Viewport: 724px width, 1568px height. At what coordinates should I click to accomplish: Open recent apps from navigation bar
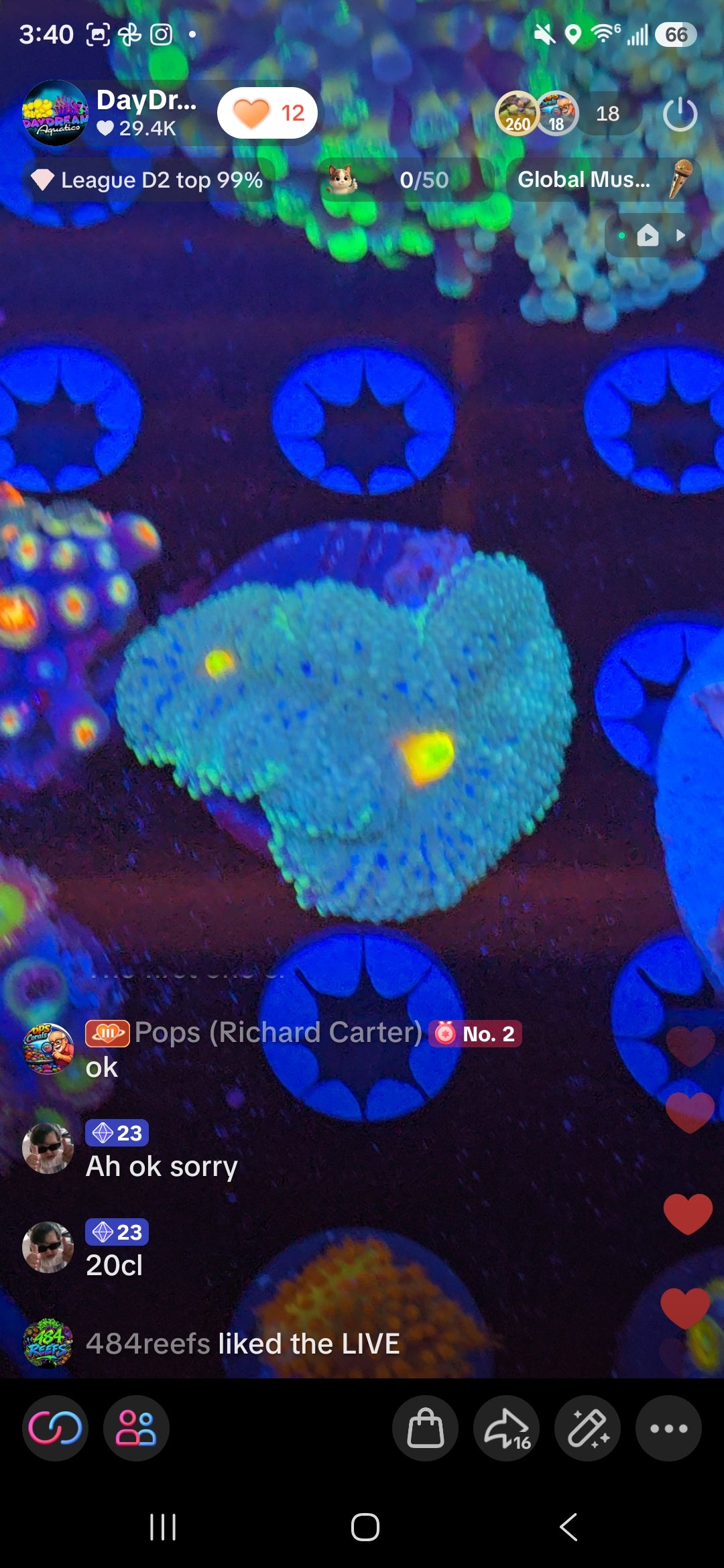[x=163, y=1527]
